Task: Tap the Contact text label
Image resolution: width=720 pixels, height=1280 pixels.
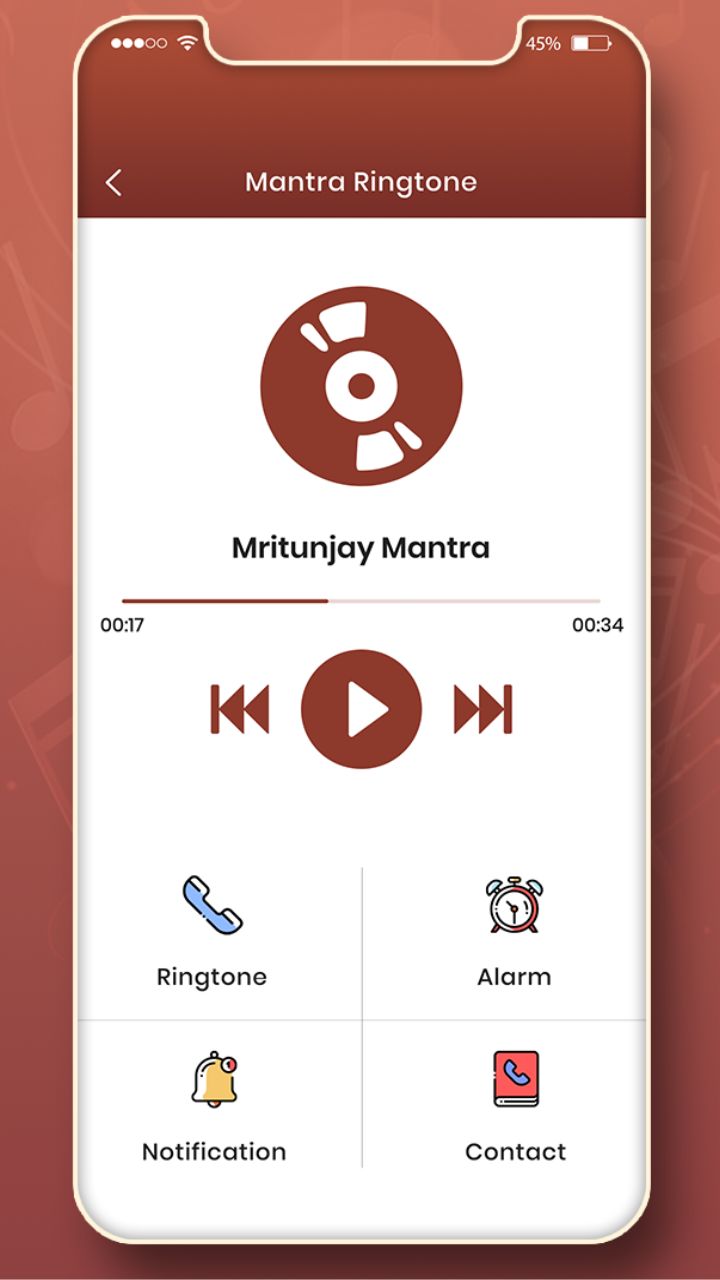Action: pyautogui.click(x=515, y=1151)
